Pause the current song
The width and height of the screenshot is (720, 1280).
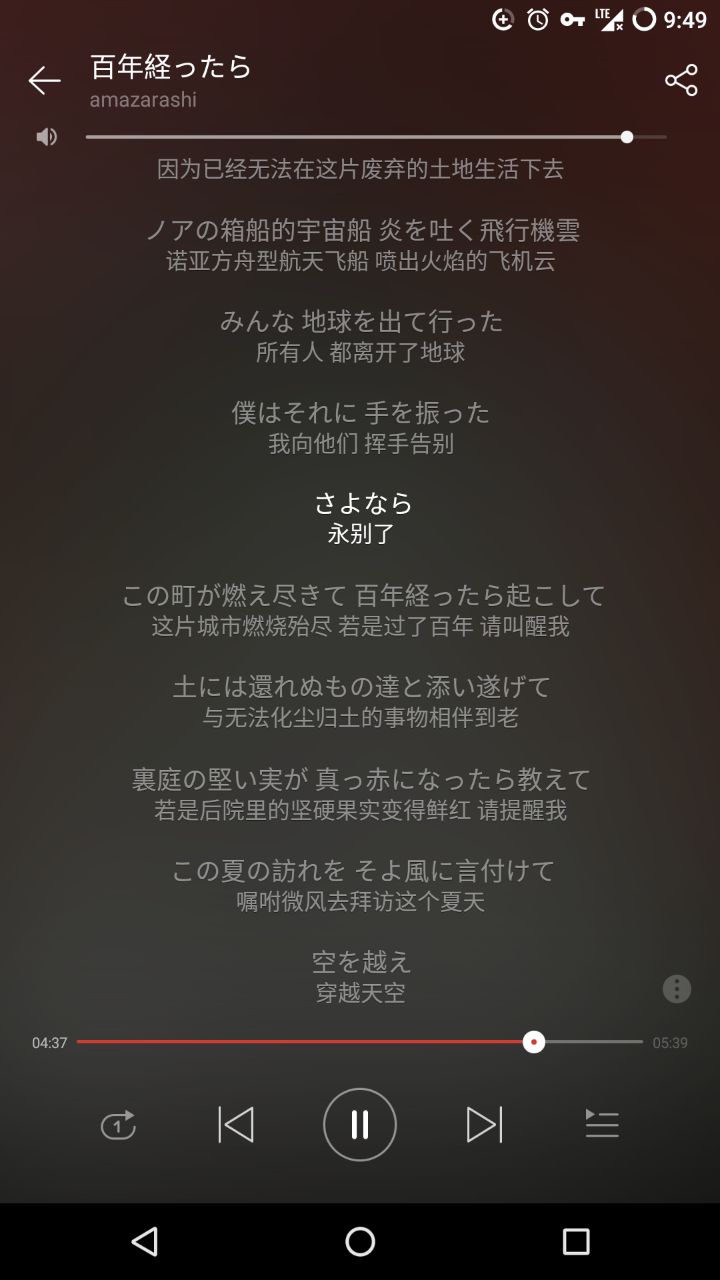[x=360, y=1125]
